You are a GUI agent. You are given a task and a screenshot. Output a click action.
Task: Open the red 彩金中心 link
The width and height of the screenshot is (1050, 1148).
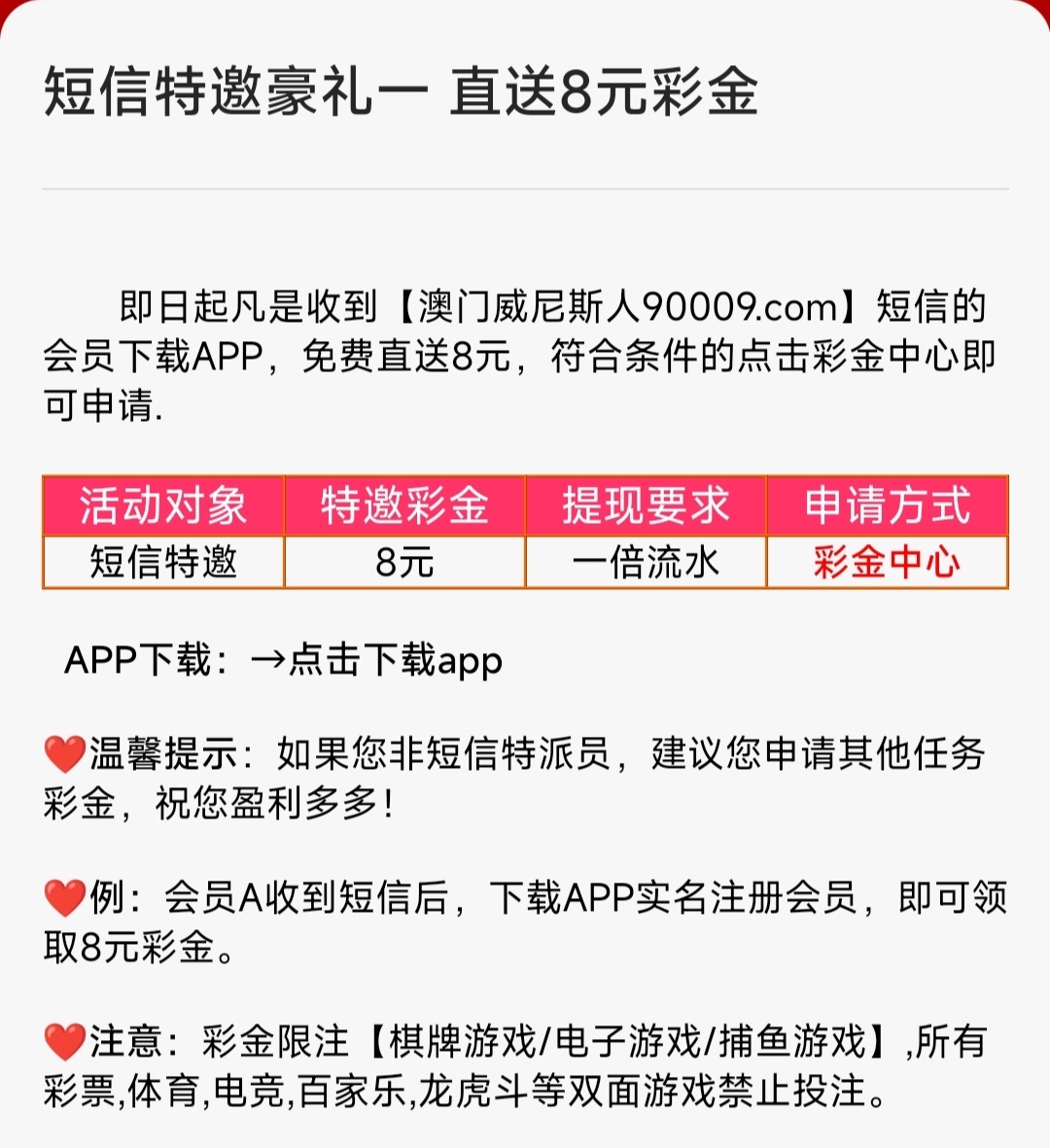click(887, 563)
